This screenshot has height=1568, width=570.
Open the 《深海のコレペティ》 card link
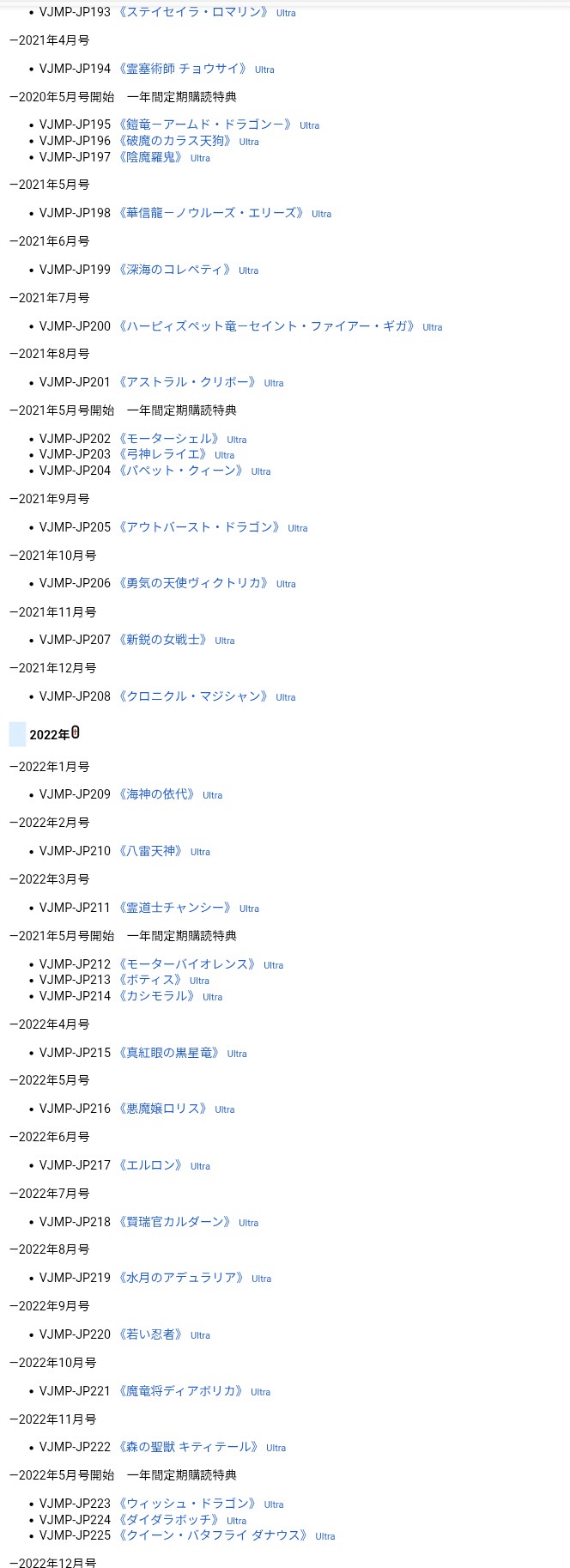click(x=174, y=270)
